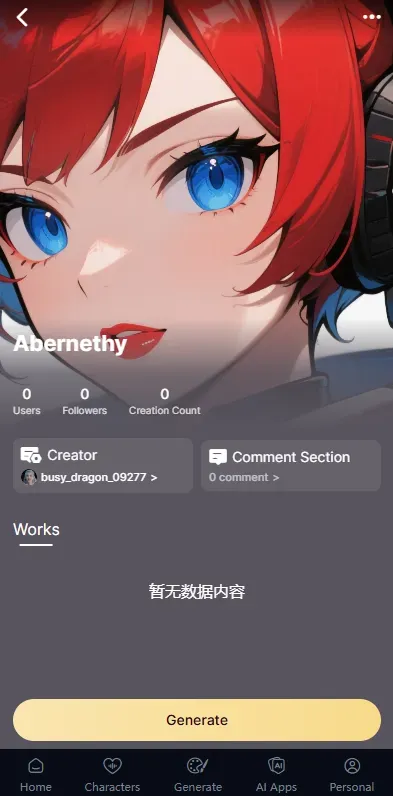Open the three-dot overflow menu
Viewport: 393px width, 796px height.
point(372,17)
